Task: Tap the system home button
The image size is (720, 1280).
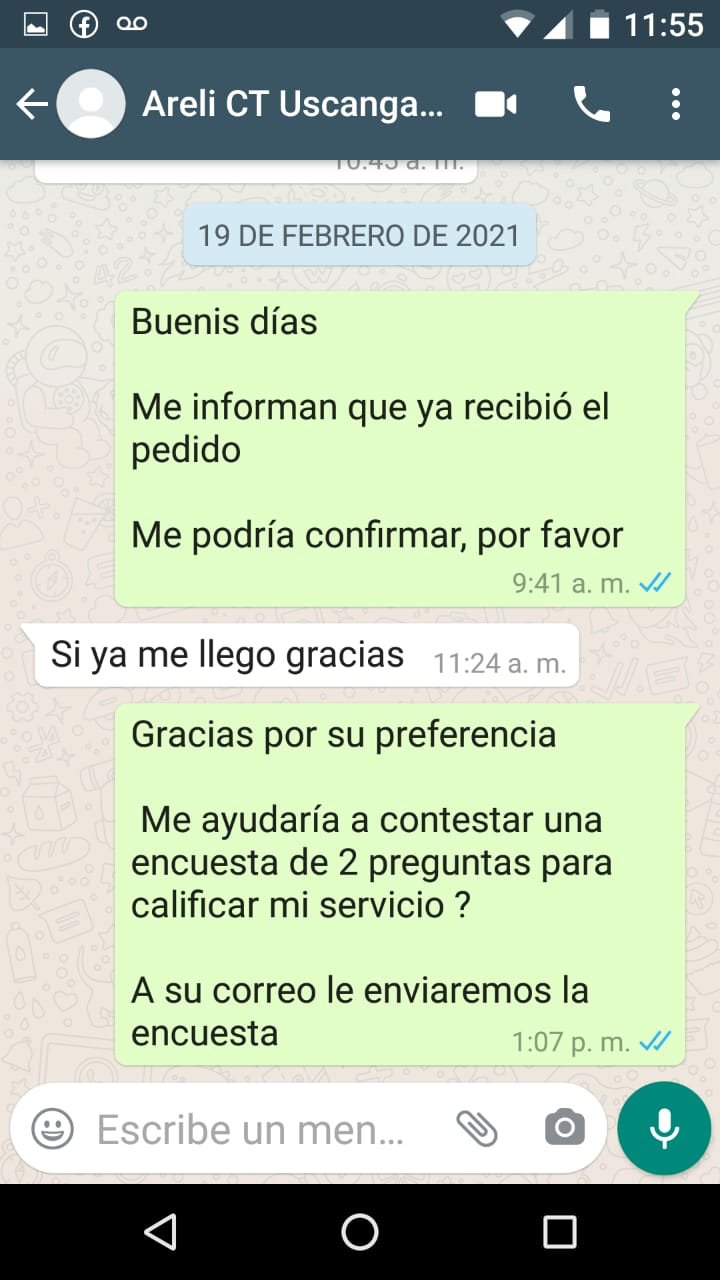Action: (x=360, y=1232)
